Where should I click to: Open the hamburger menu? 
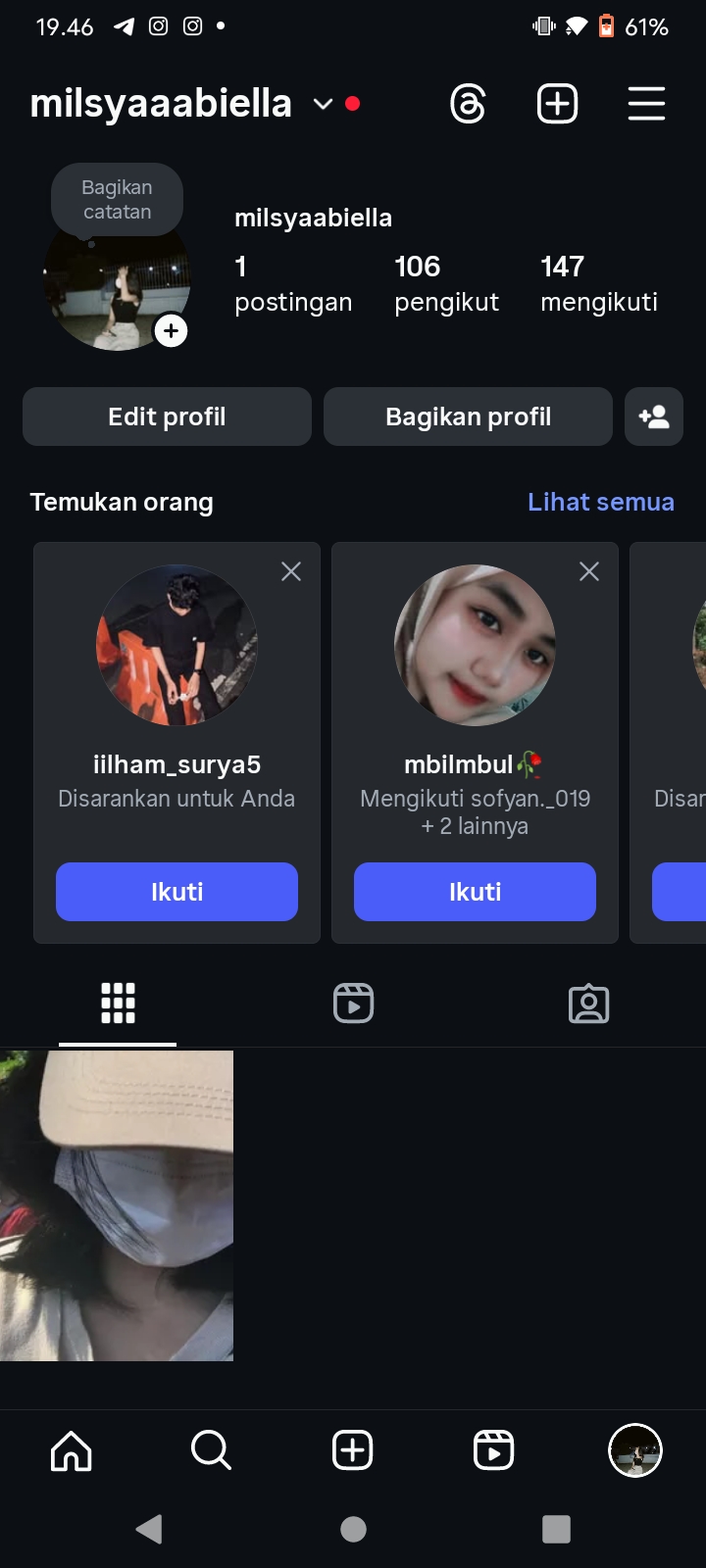click(x=646, y=104)
